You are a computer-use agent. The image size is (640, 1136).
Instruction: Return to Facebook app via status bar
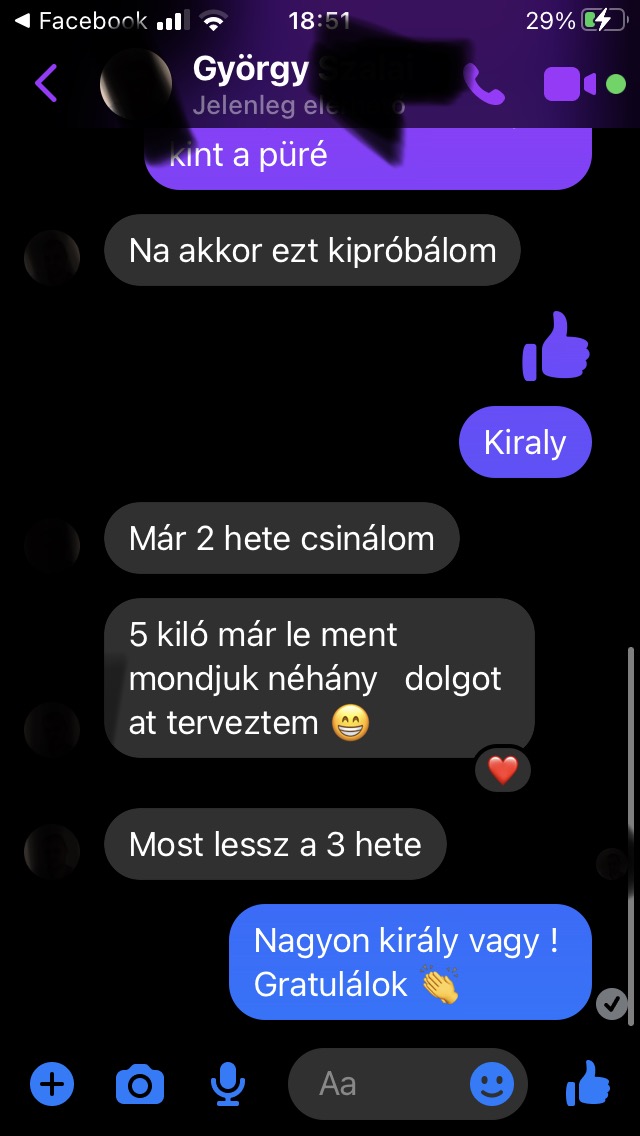80,21
